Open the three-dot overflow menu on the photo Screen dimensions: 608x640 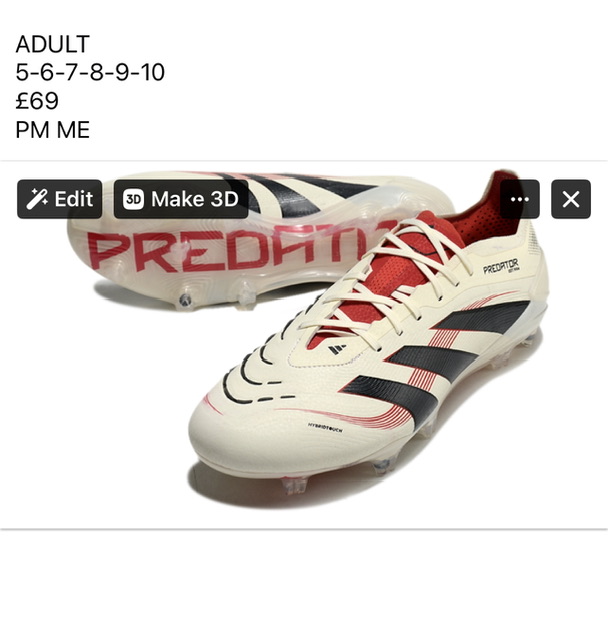(519, 199)
